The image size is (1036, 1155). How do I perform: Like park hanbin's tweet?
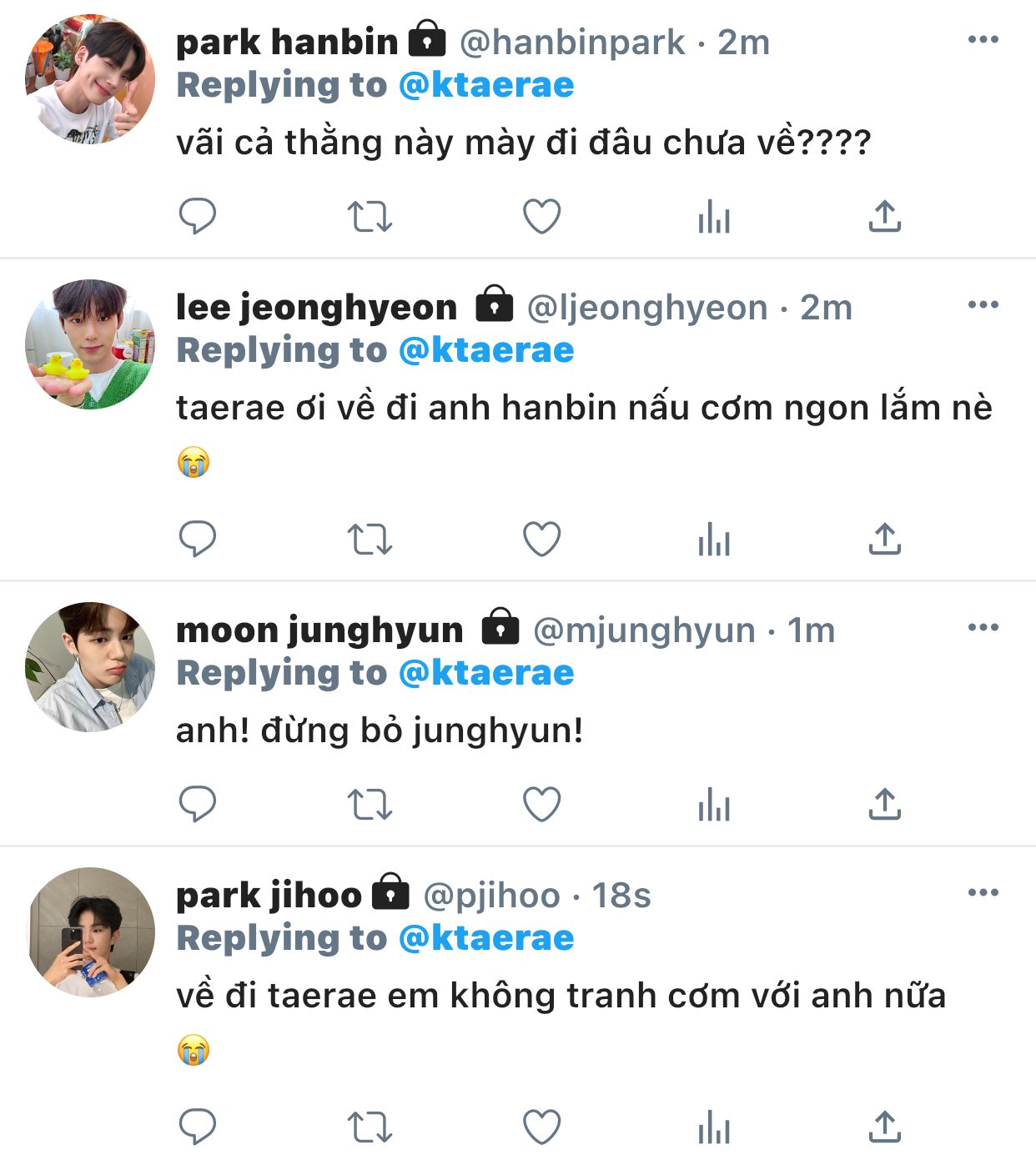coord(541,217)
